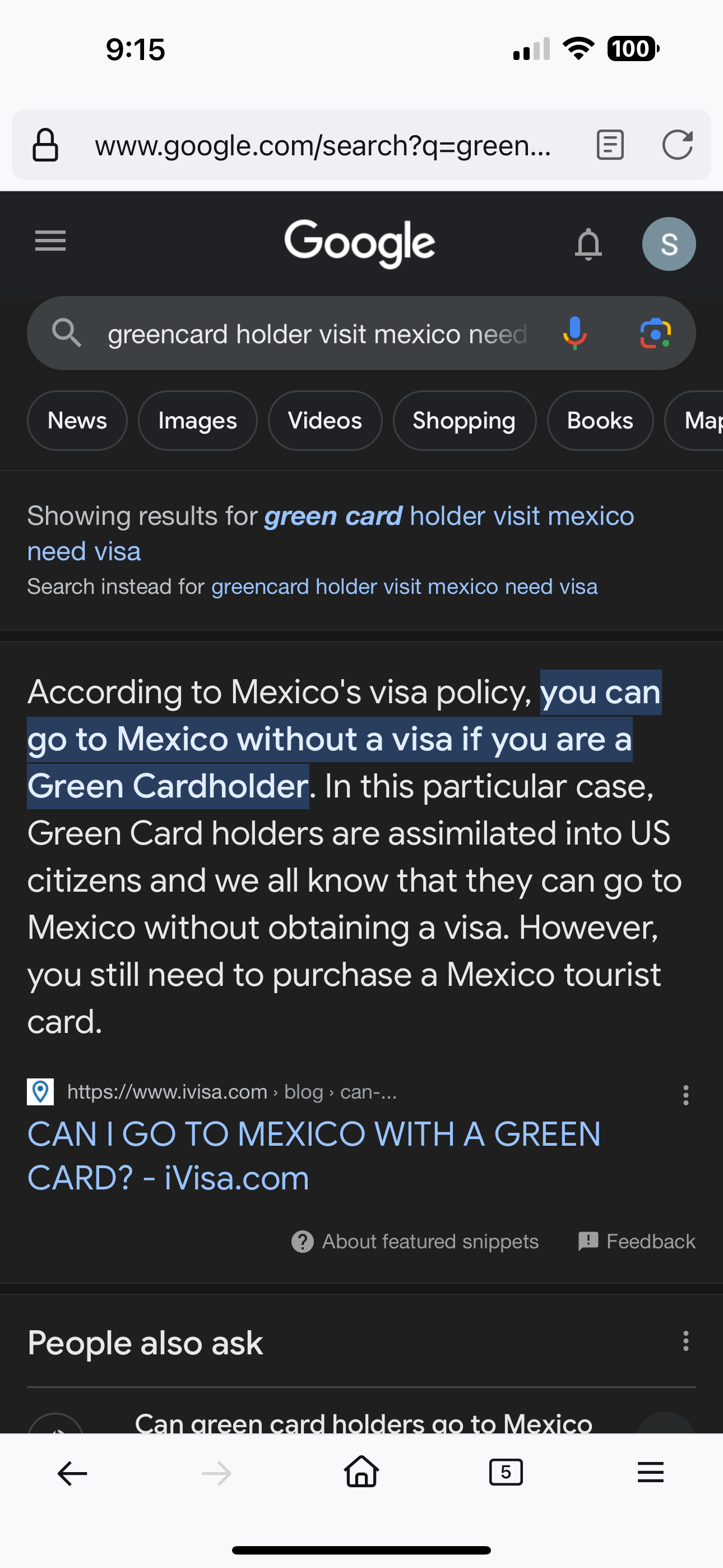Start voice search with the microphone
This screenshot has height=1568, width=723.
(574, 334)
